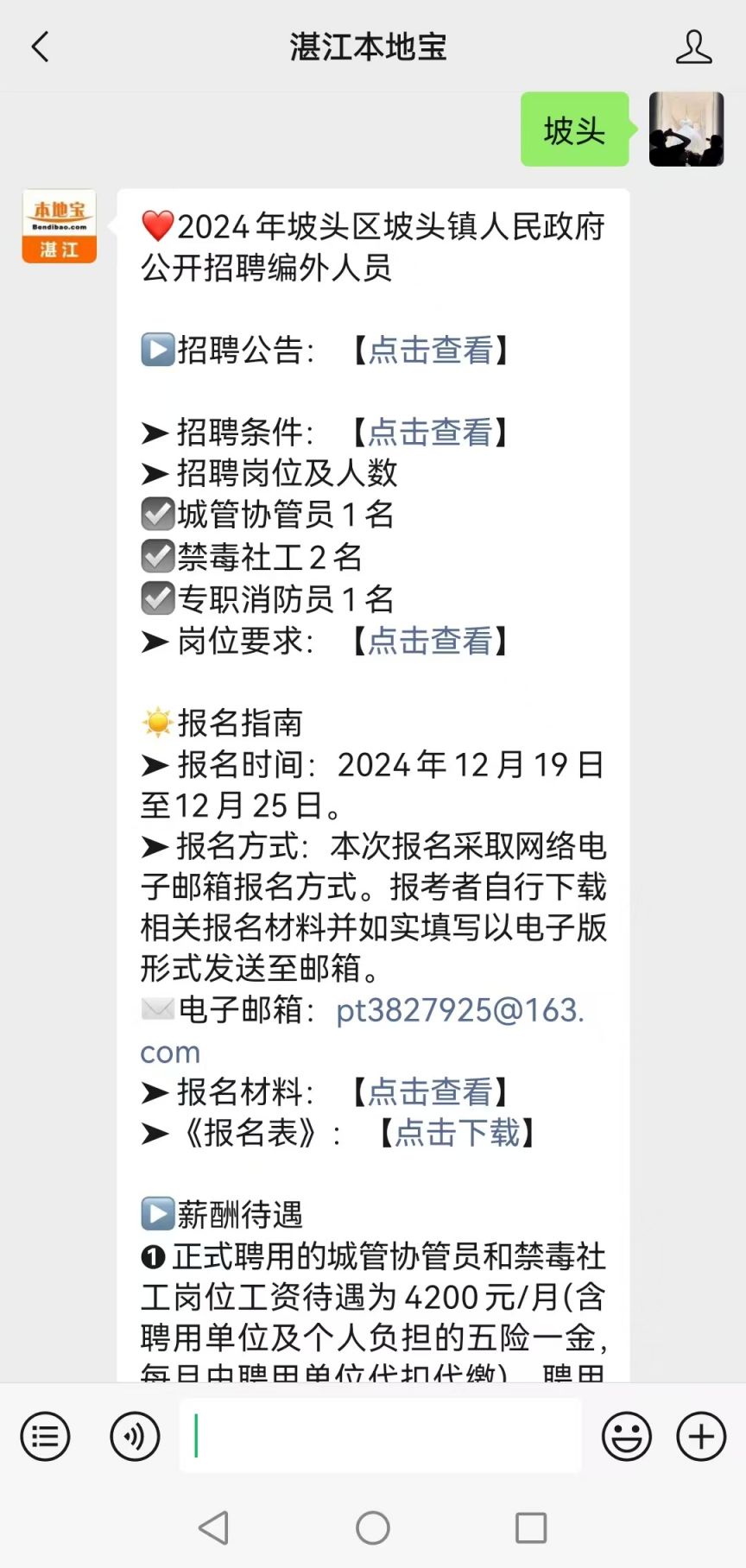Image resolution: width=746 pixels, height=1568 pixels.
Task: Open the account profile icon
Action: (693, 47)
